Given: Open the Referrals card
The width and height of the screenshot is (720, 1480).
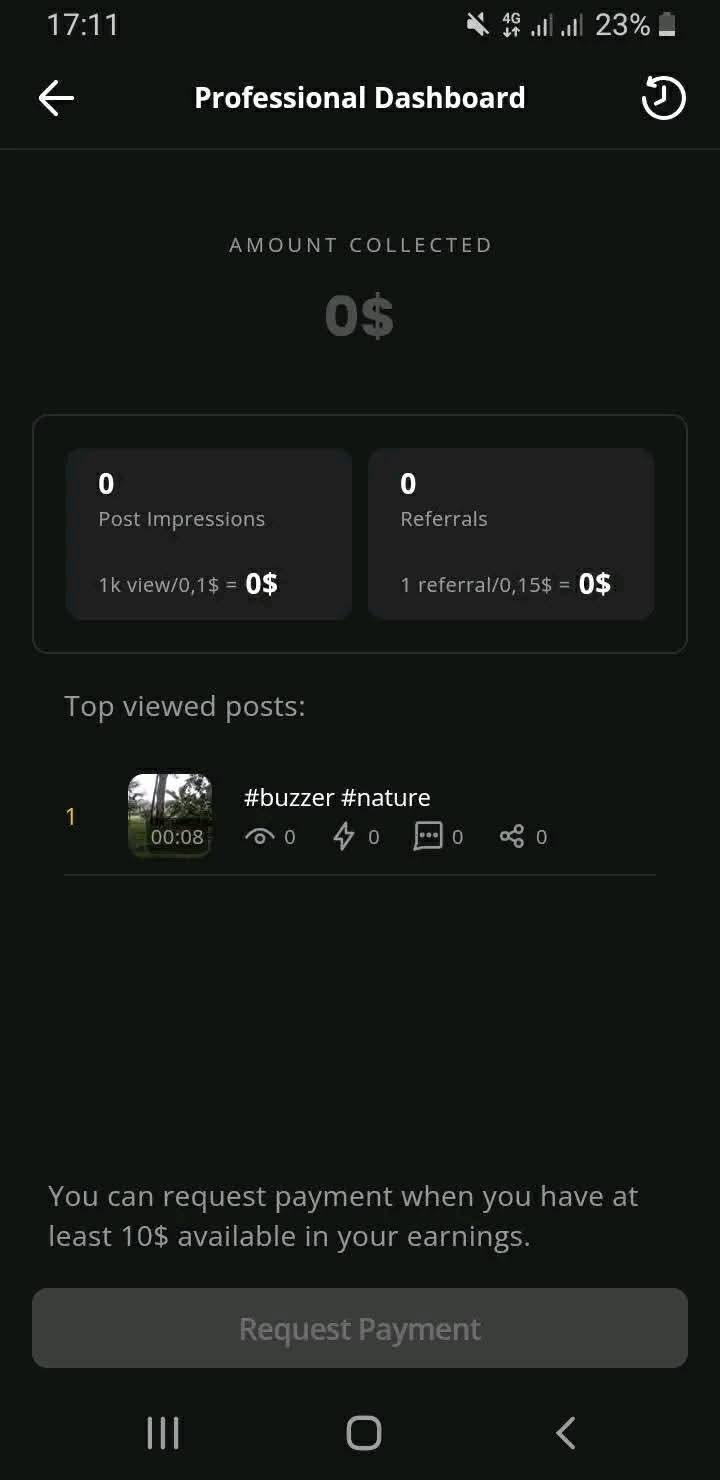Looking at the screenshot, I should [511, 534].
